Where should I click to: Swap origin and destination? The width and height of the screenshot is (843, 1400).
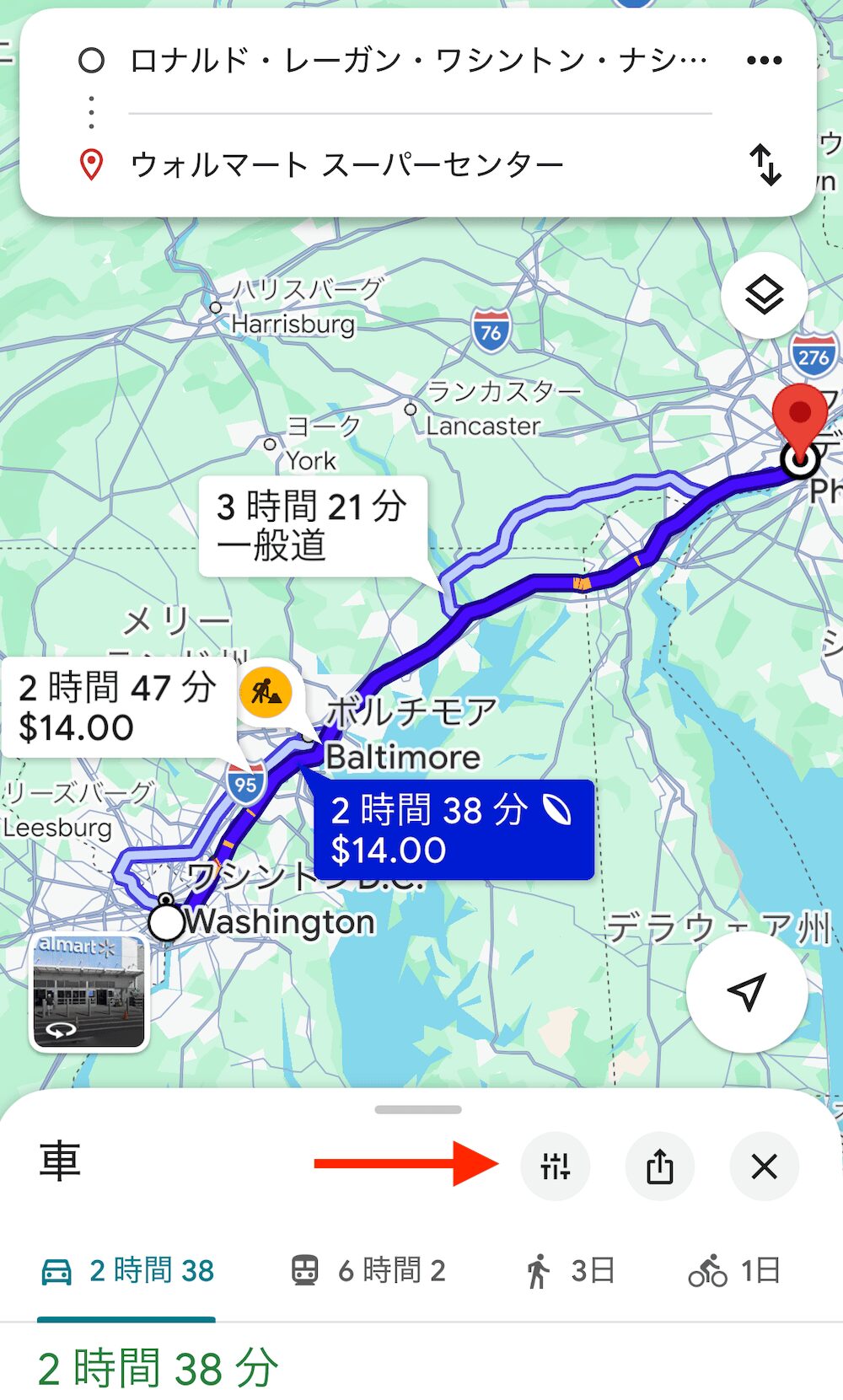point(765,164)
